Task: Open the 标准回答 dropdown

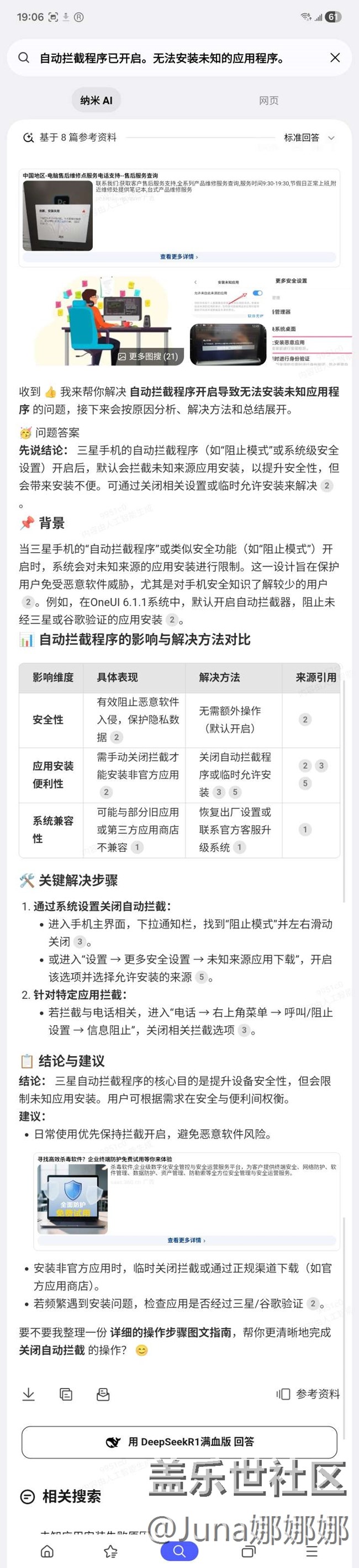Action: tap(309, 137)
